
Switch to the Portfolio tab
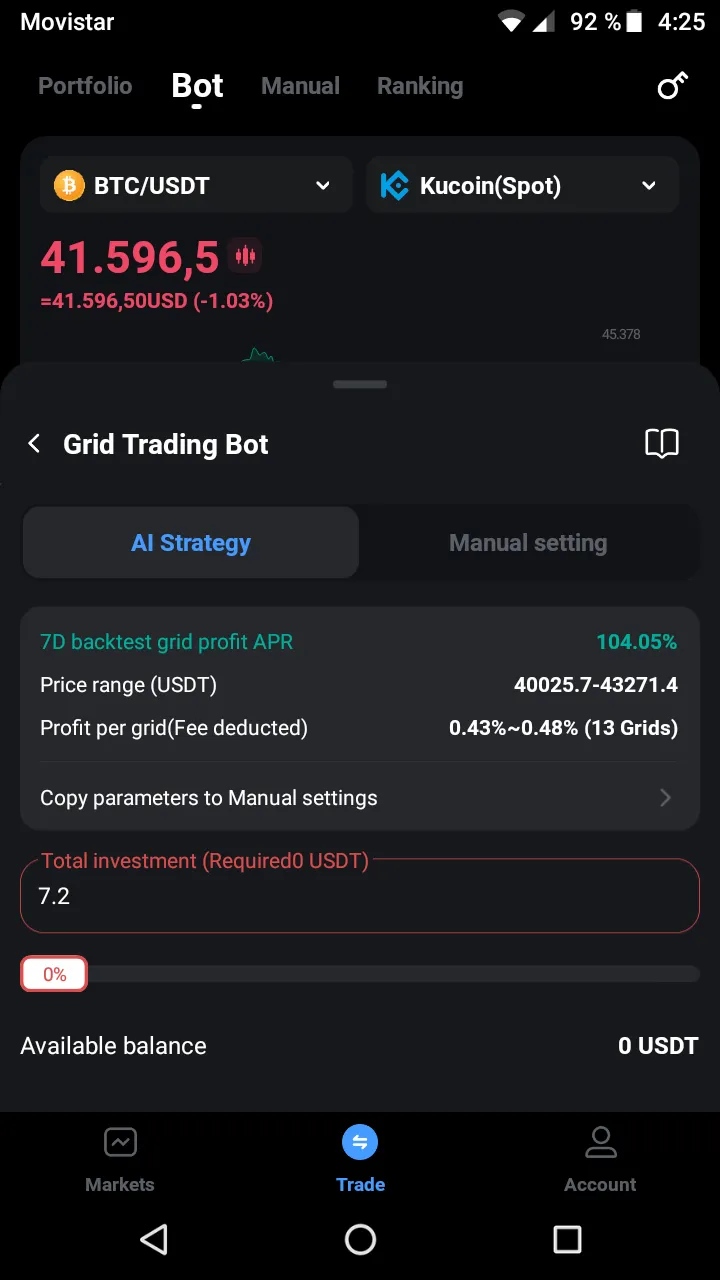[85, 86]
